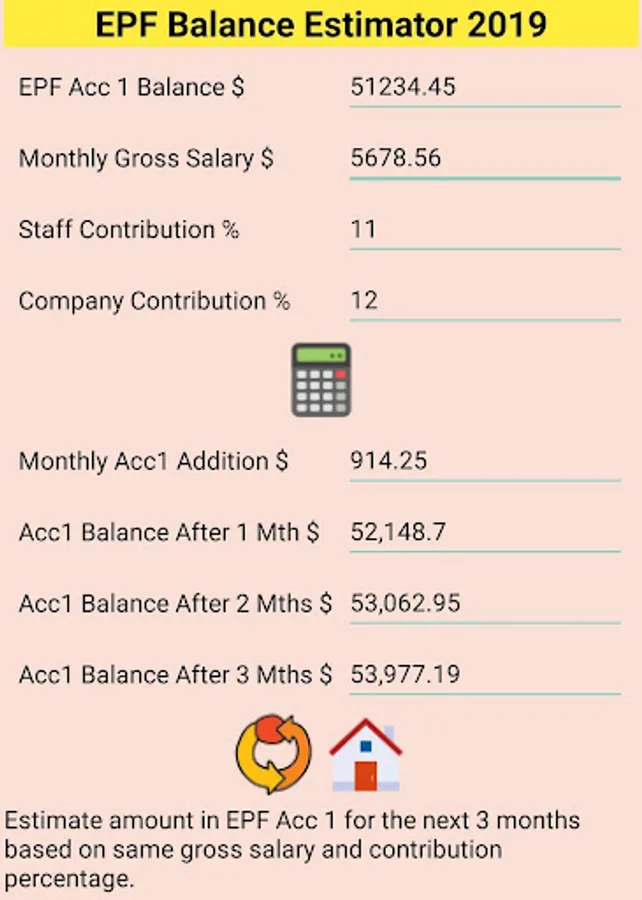Image resolution: width=642 pixels, height=900 pixels.
Task: Edit the EPF Acc 1 Balance field
Action: 484,87
